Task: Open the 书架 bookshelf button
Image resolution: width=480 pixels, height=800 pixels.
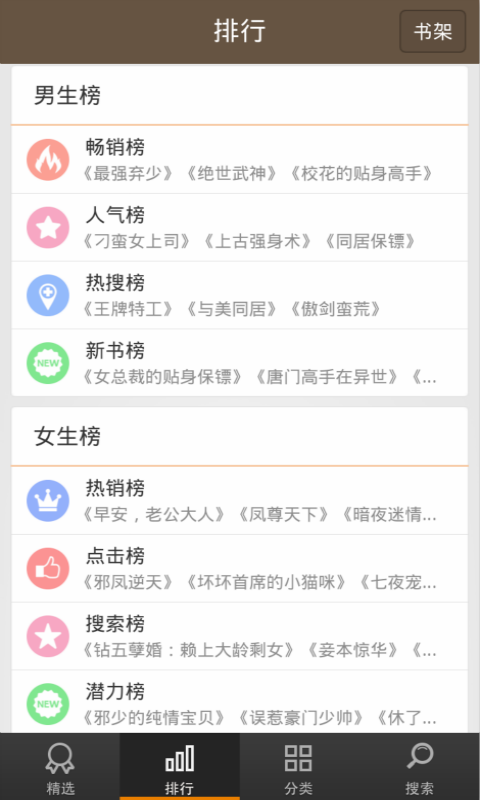Action: (x=433, y=32)
